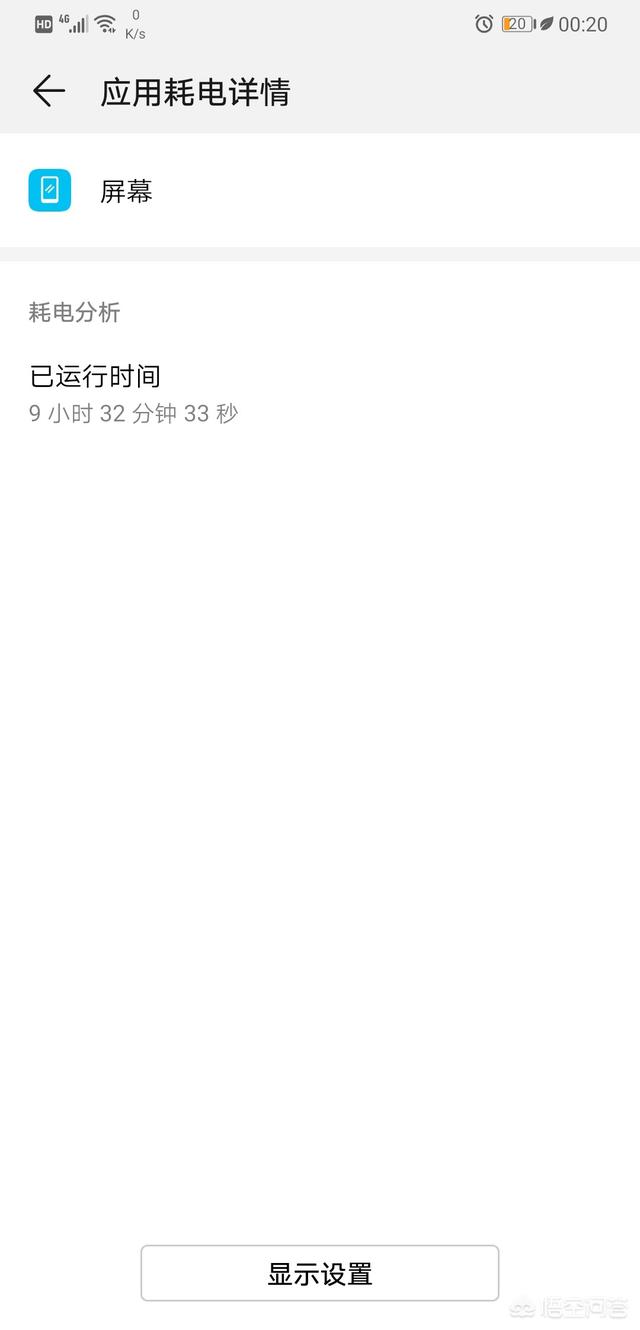Open the 显示设置 display settings button
The height and width of the screenshot is (1330, 640).
click(319, 1273)
